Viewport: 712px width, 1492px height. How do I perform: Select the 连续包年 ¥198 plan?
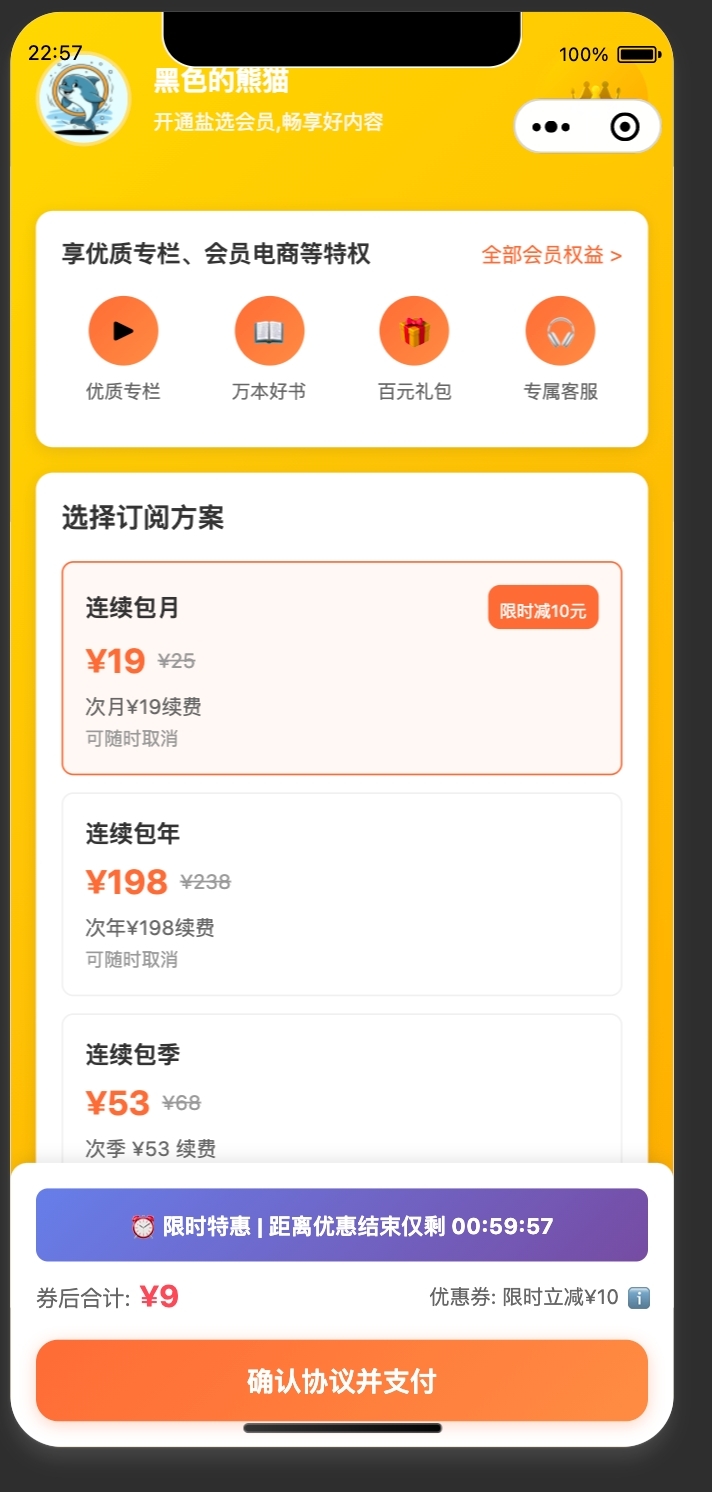[342, 894]
